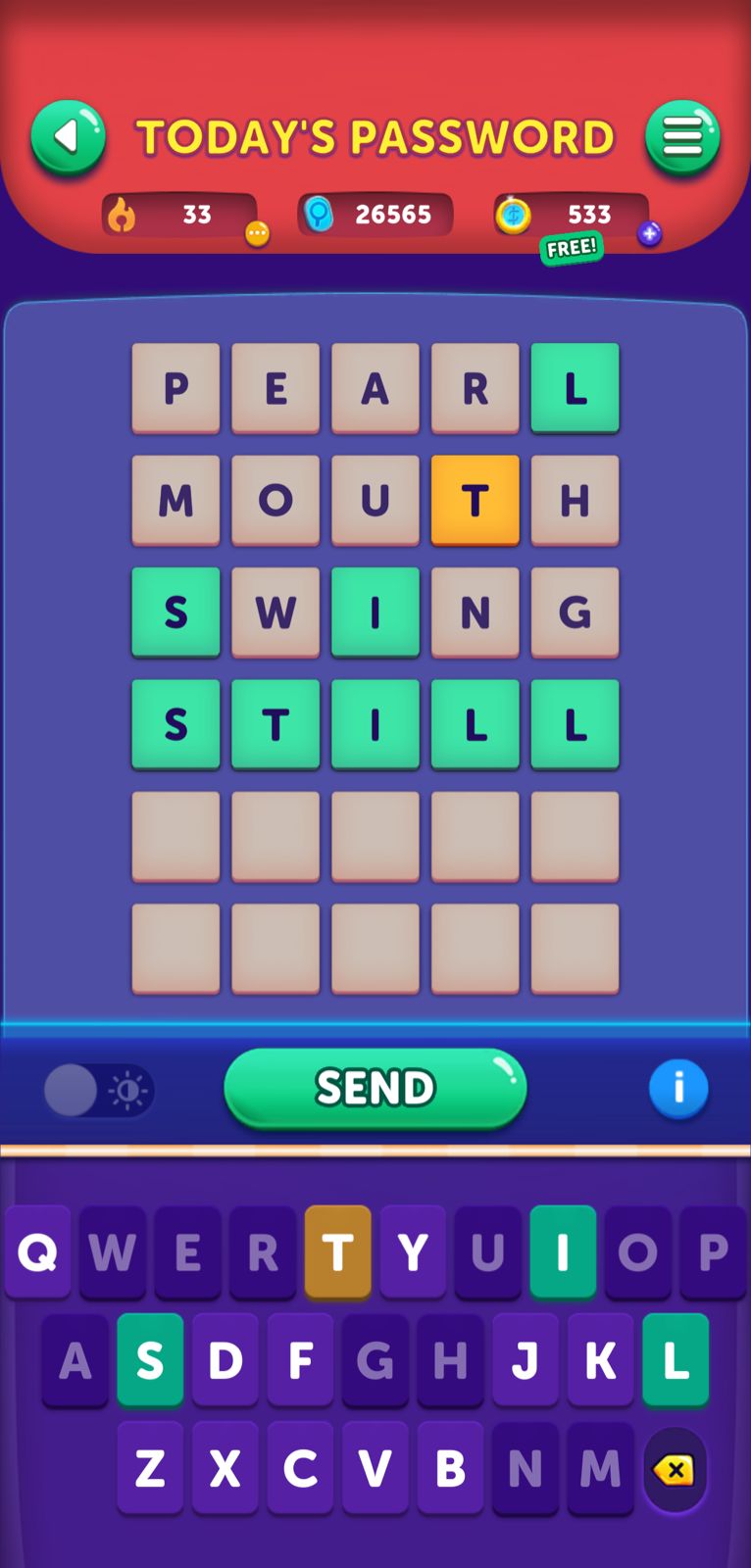Open the blue info button
751x1568 pixels.
[677, 1088]
